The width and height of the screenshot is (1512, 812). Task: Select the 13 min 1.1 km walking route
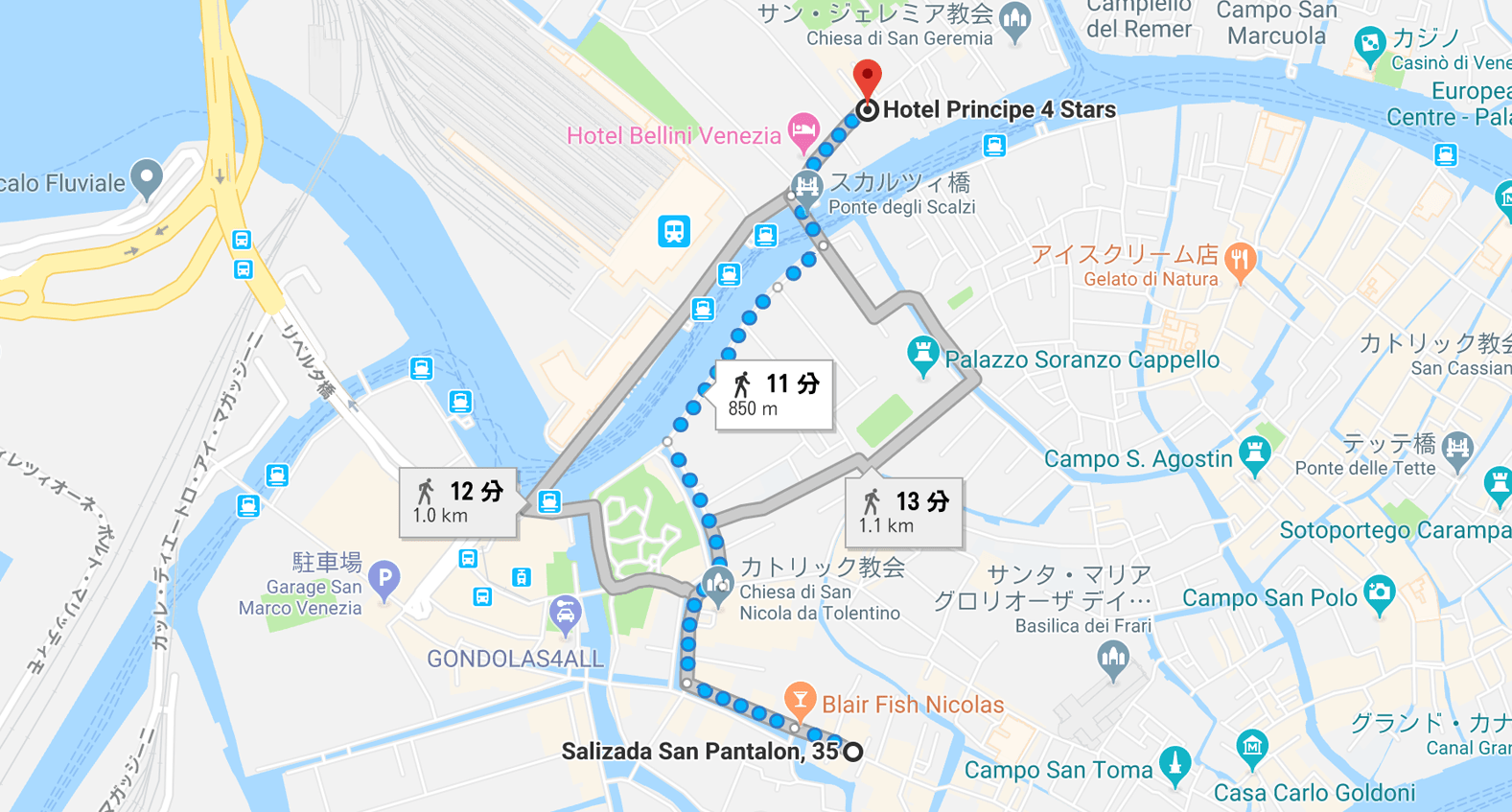903,513
